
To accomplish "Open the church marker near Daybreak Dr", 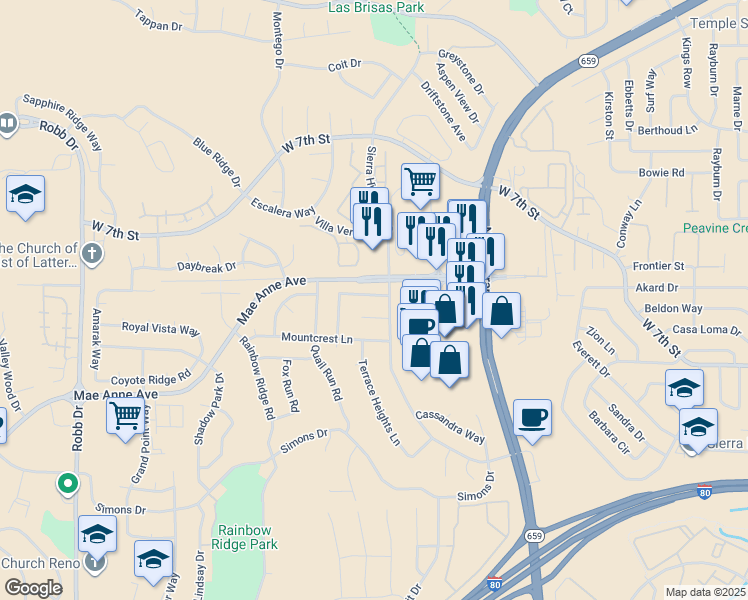I will point(92,252).
